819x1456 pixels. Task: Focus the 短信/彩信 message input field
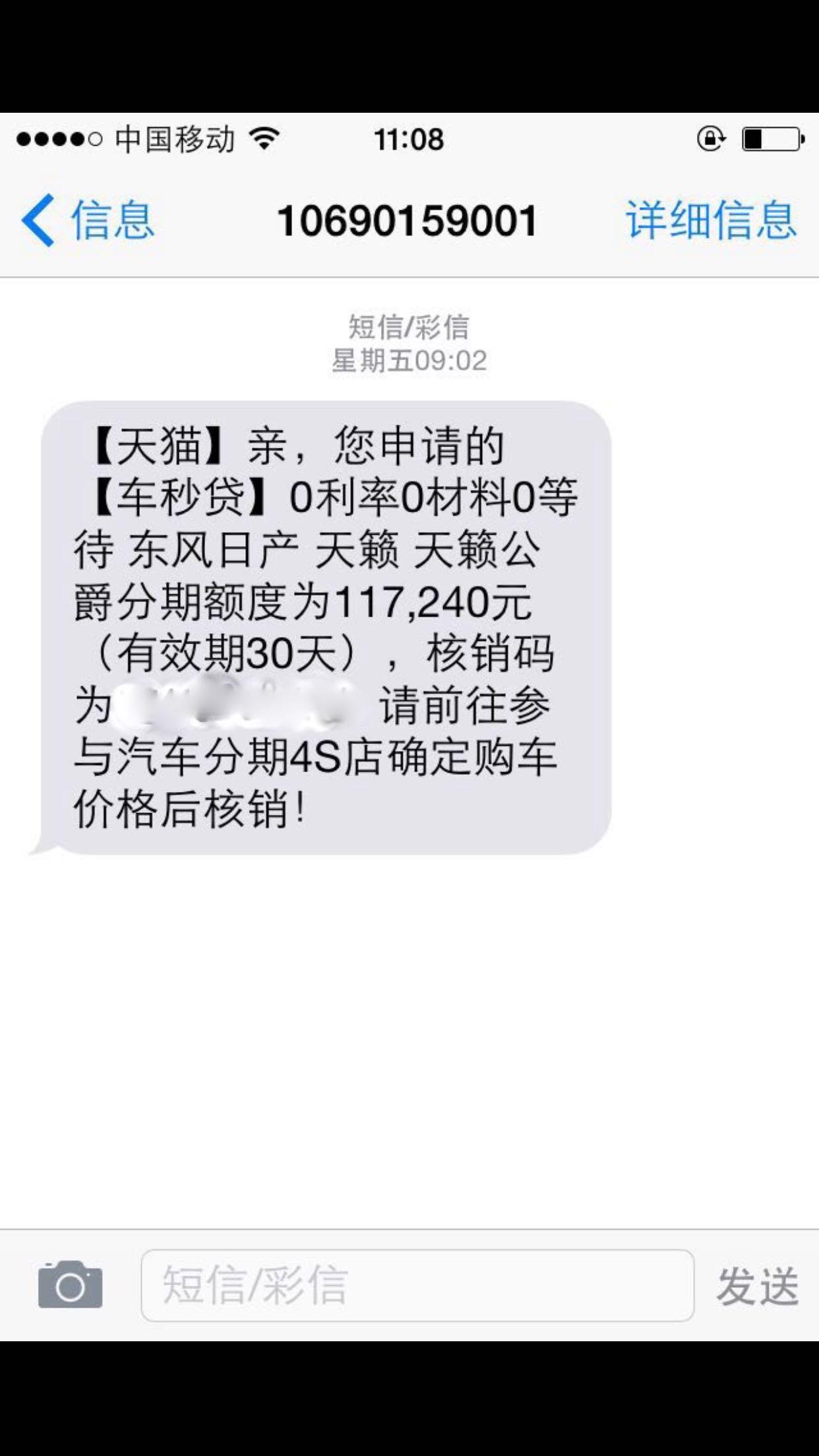[417, 1285]
